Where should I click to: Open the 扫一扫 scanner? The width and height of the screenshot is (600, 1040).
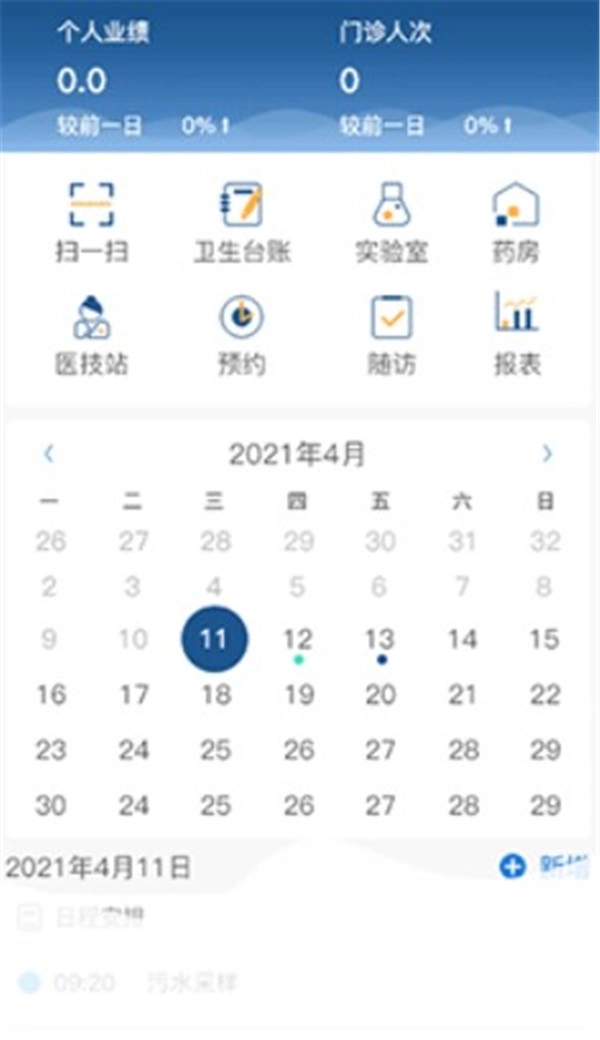pos(91,222)
